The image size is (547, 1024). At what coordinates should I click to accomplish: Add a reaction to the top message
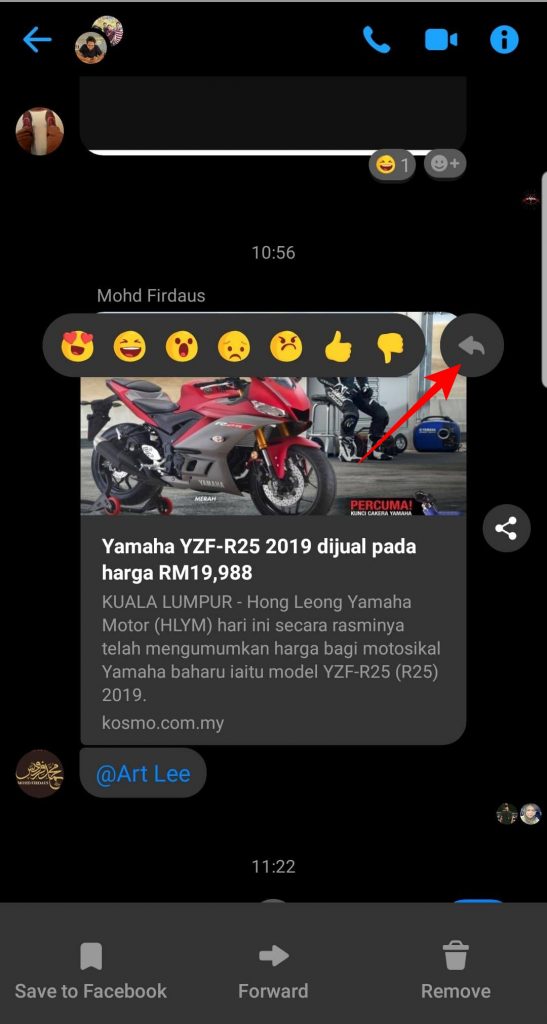[x=445, y=165]
